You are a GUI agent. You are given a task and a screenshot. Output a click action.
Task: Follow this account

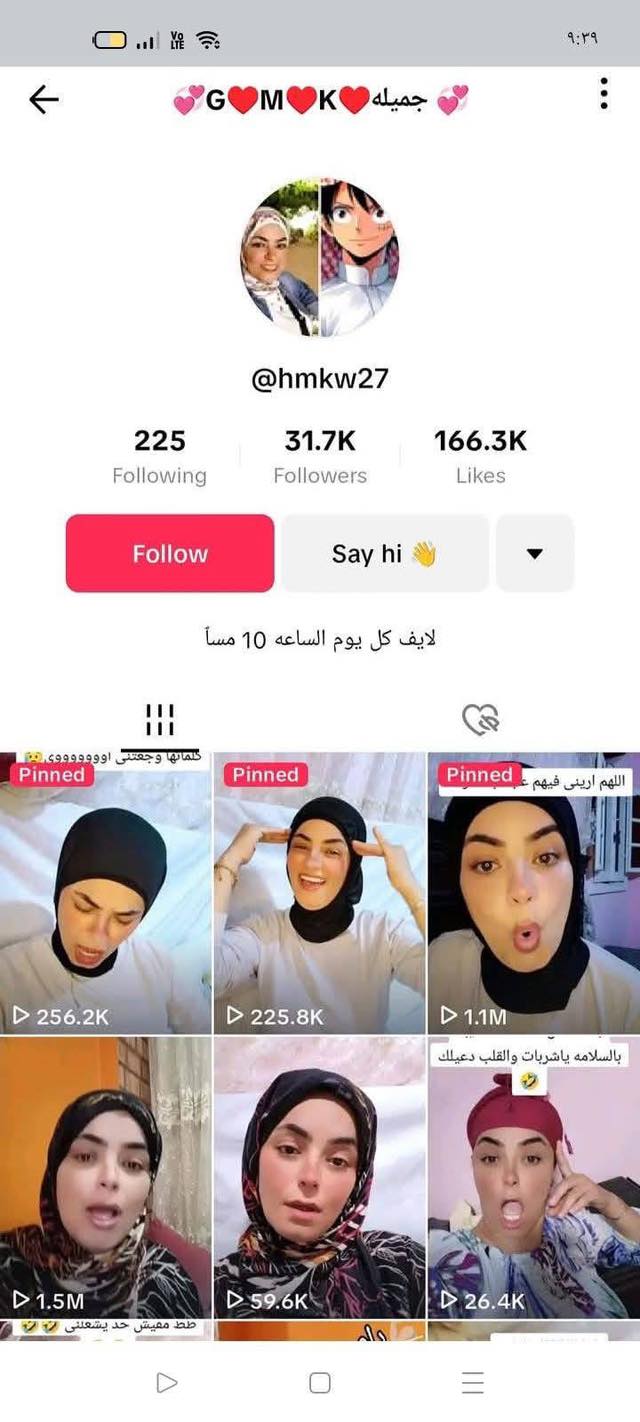click(170, 553)
